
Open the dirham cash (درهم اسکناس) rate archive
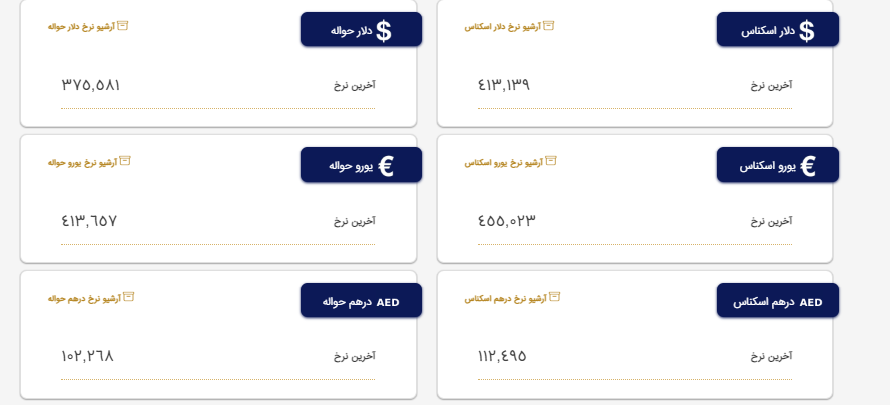[x=512, y=298]
